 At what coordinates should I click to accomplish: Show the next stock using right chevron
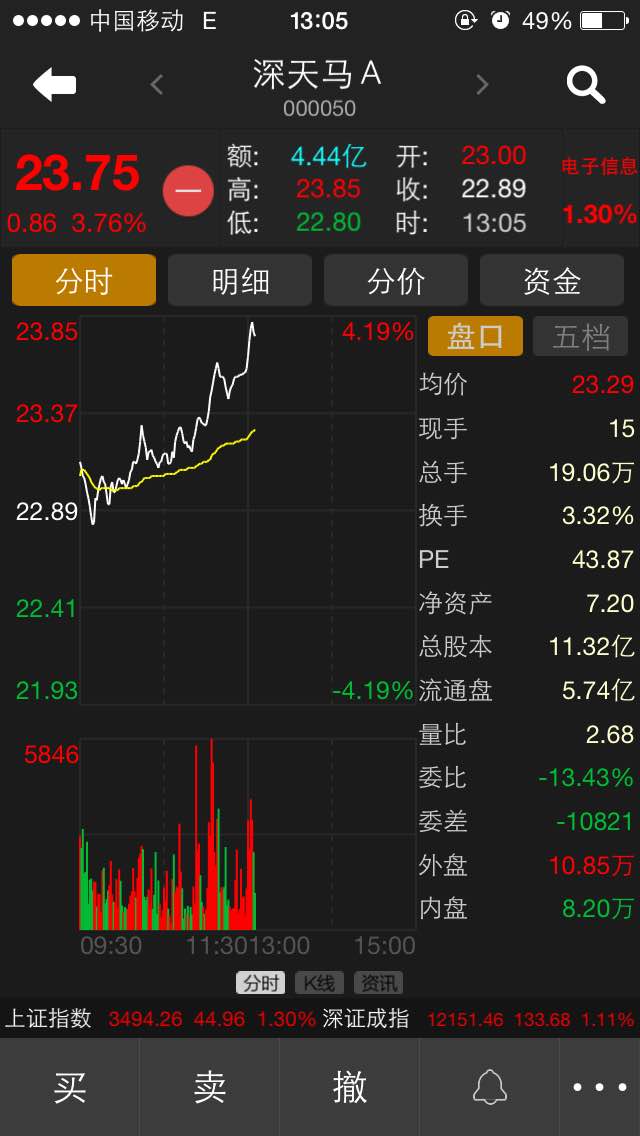point(482,85)
